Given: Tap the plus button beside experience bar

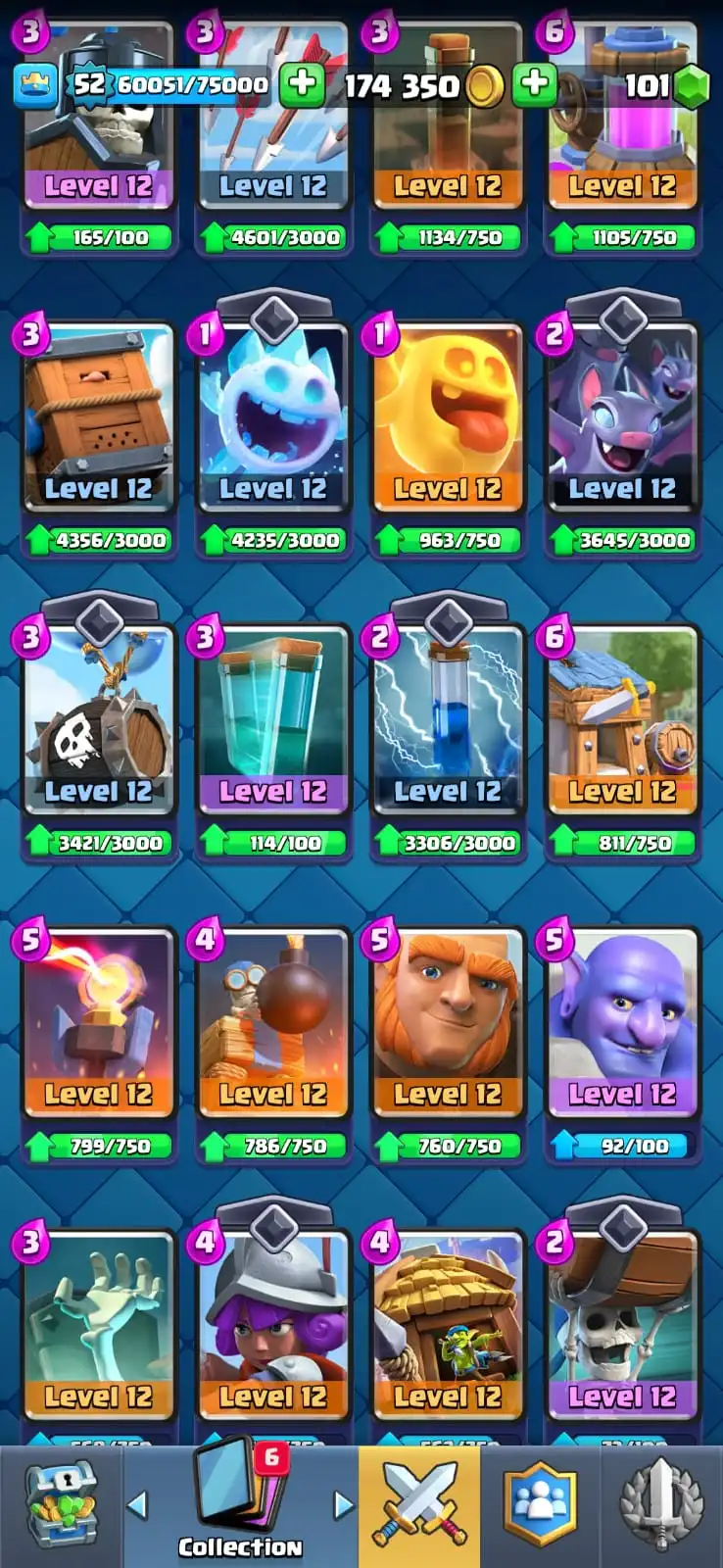Looking at the screenshot, I should [x=302, y=85].
